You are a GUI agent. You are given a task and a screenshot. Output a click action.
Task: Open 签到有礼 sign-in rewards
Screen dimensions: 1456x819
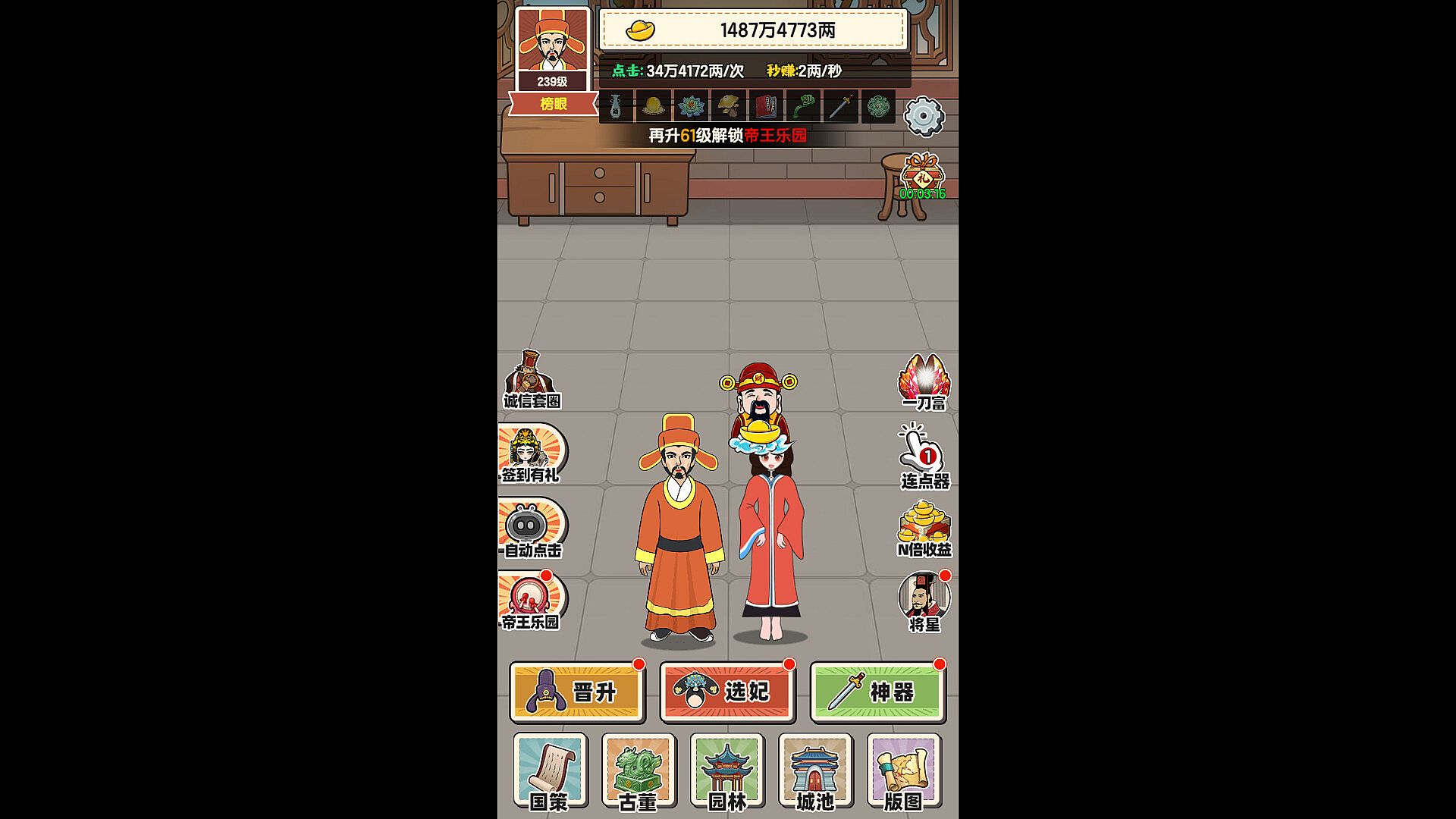pyautogui.click(x=531, y=453)
